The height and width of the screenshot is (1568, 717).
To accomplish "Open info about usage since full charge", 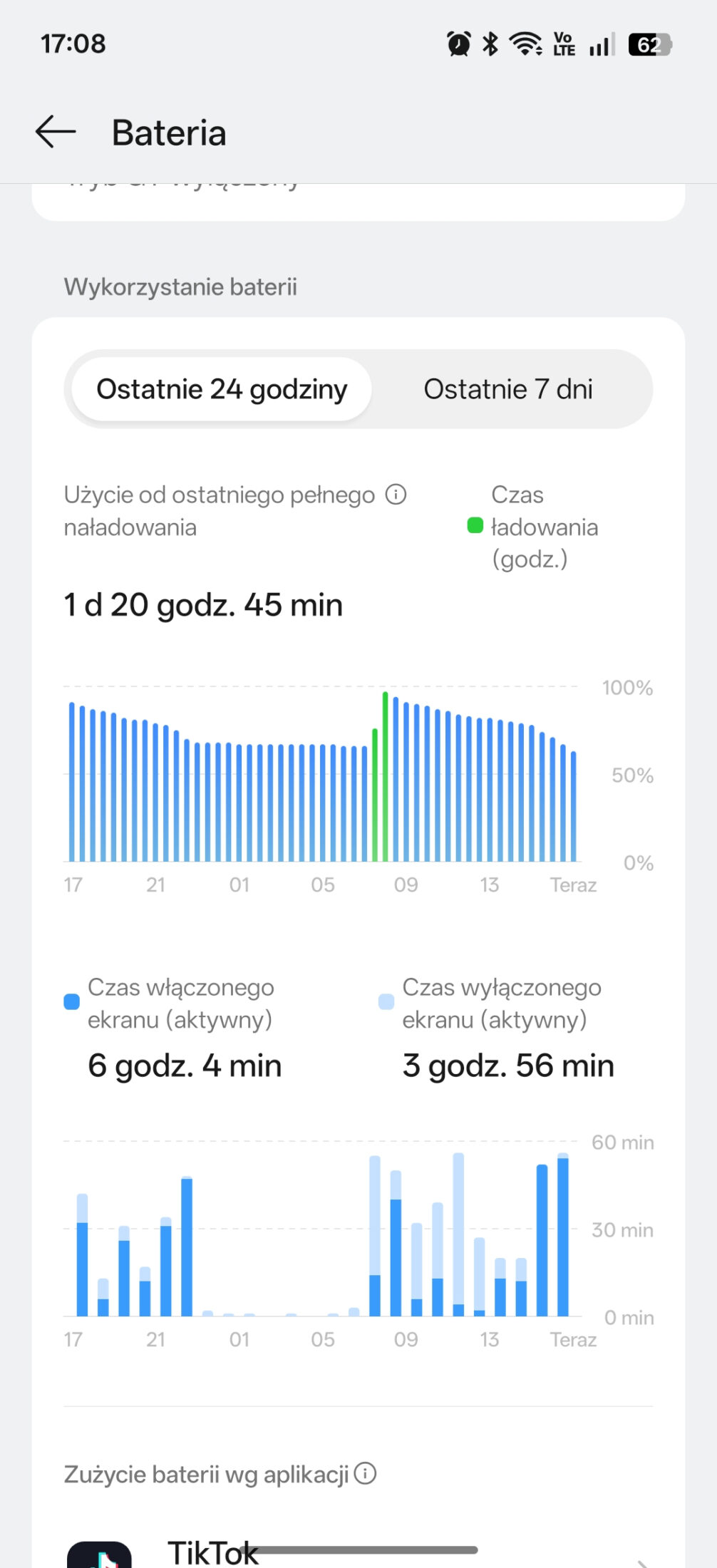I will tap(396, 494).
